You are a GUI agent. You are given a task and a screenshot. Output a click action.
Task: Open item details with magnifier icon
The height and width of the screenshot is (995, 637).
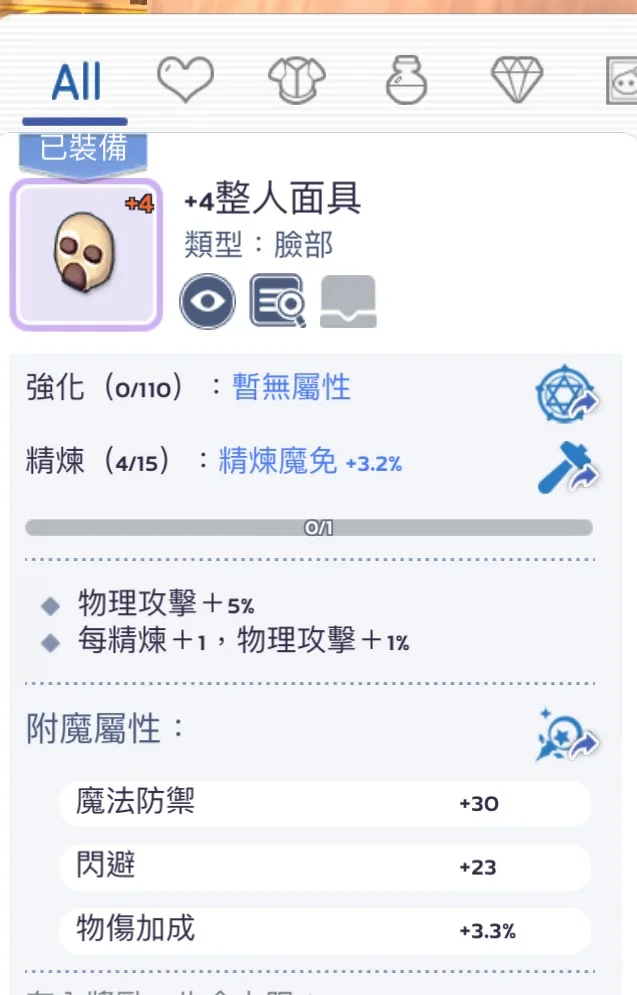277,302
